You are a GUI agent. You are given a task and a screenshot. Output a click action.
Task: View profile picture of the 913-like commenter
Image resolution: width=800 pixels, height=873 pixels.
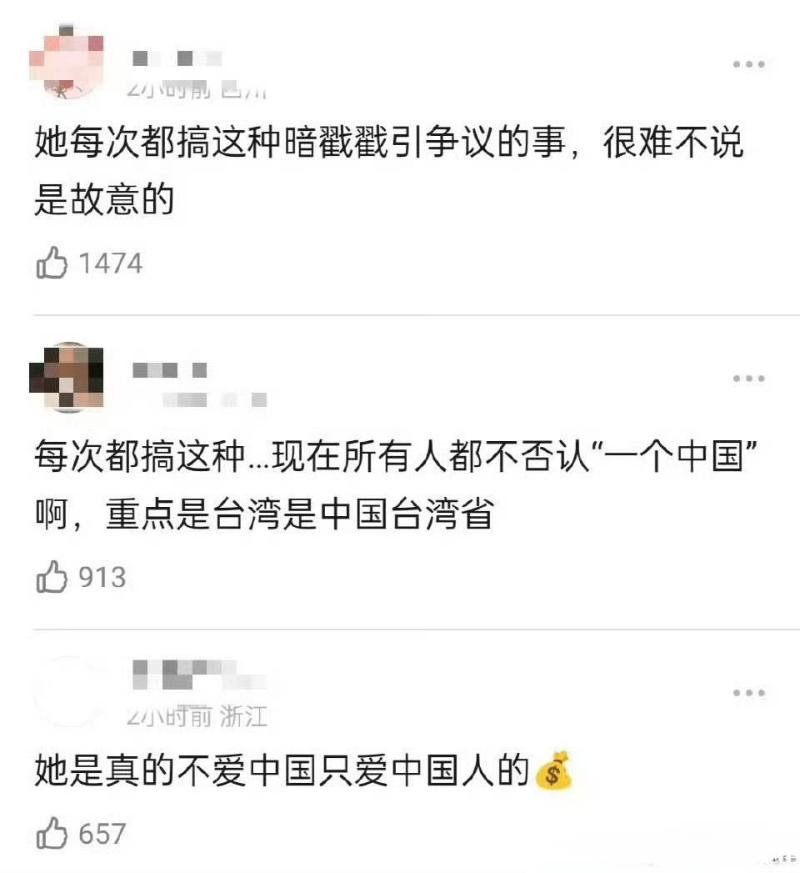click(67, 377)
